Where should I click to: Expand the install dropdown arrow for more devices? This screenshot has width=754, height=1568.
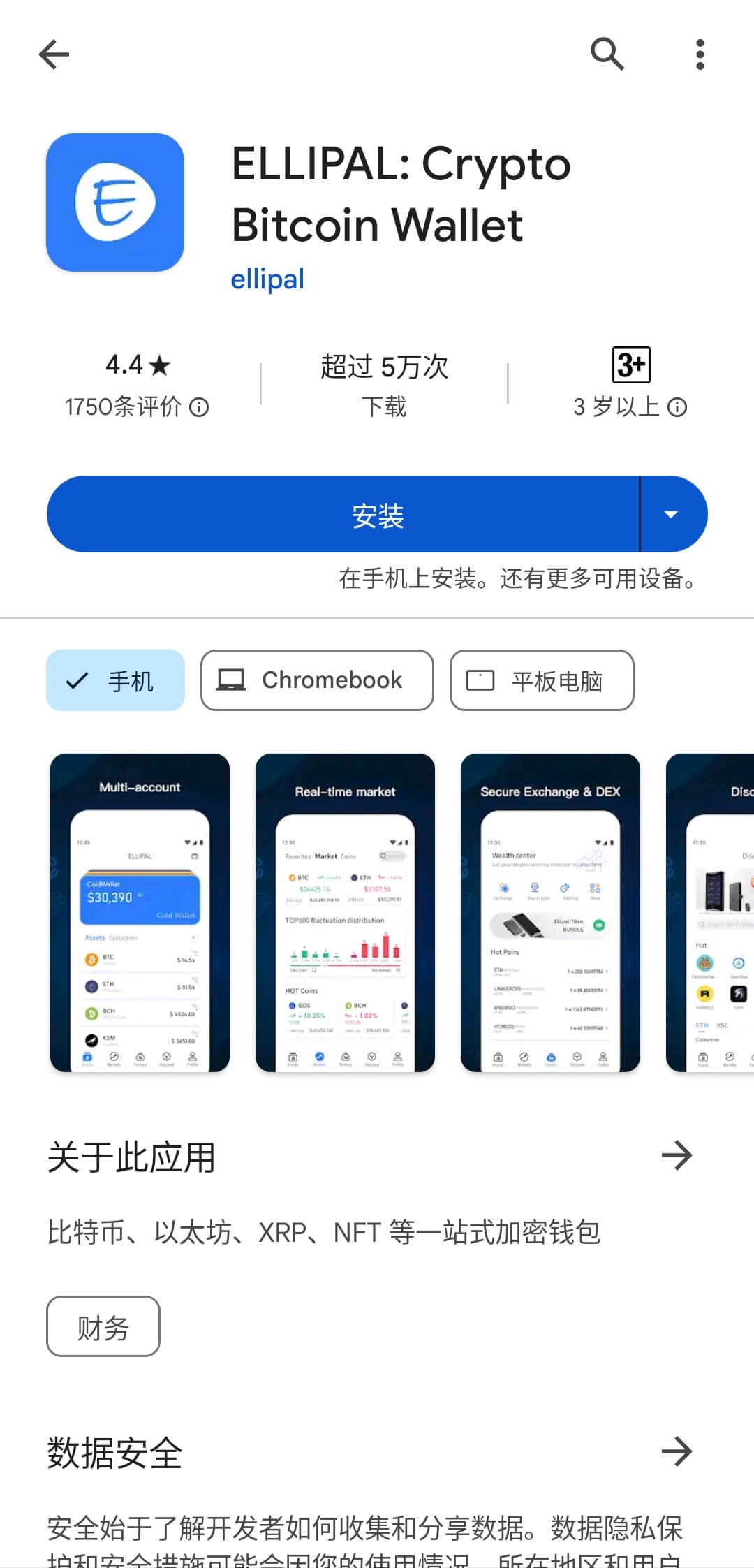(672, 515)
